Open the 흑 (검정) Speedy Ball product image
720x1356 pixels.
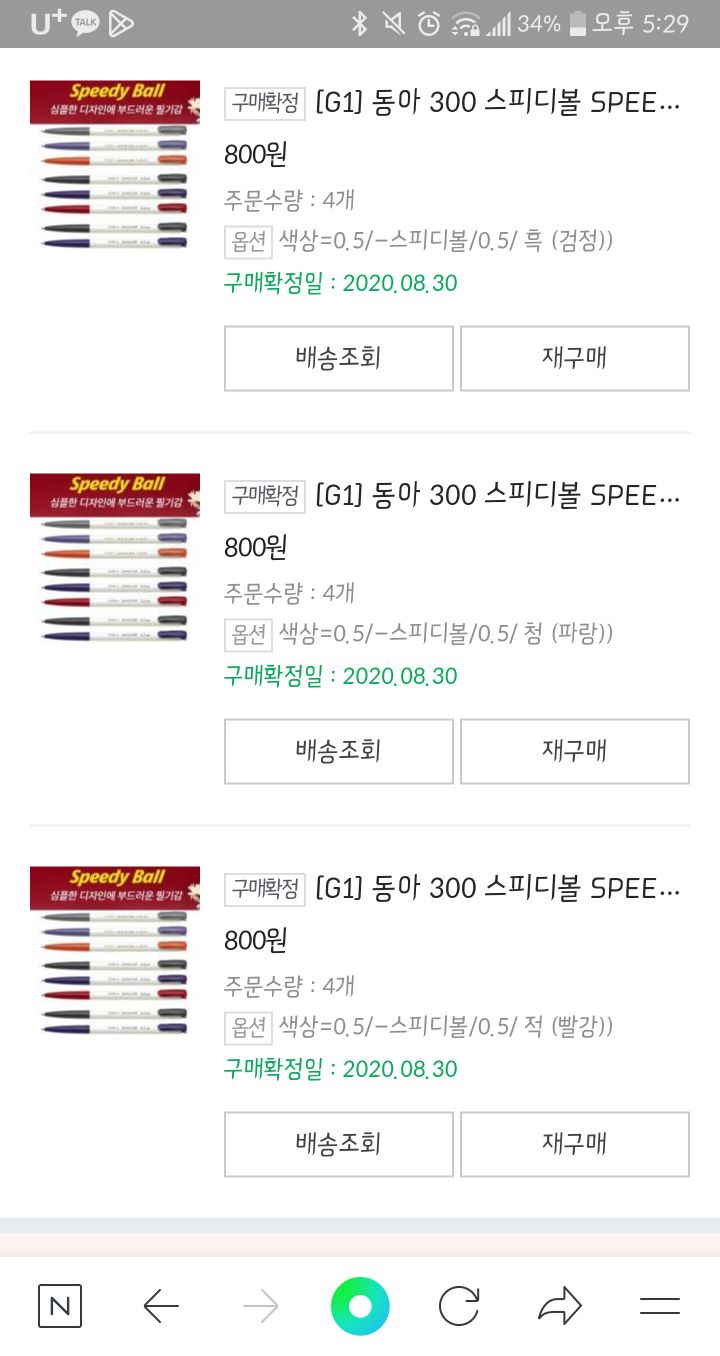pos(115,165)
